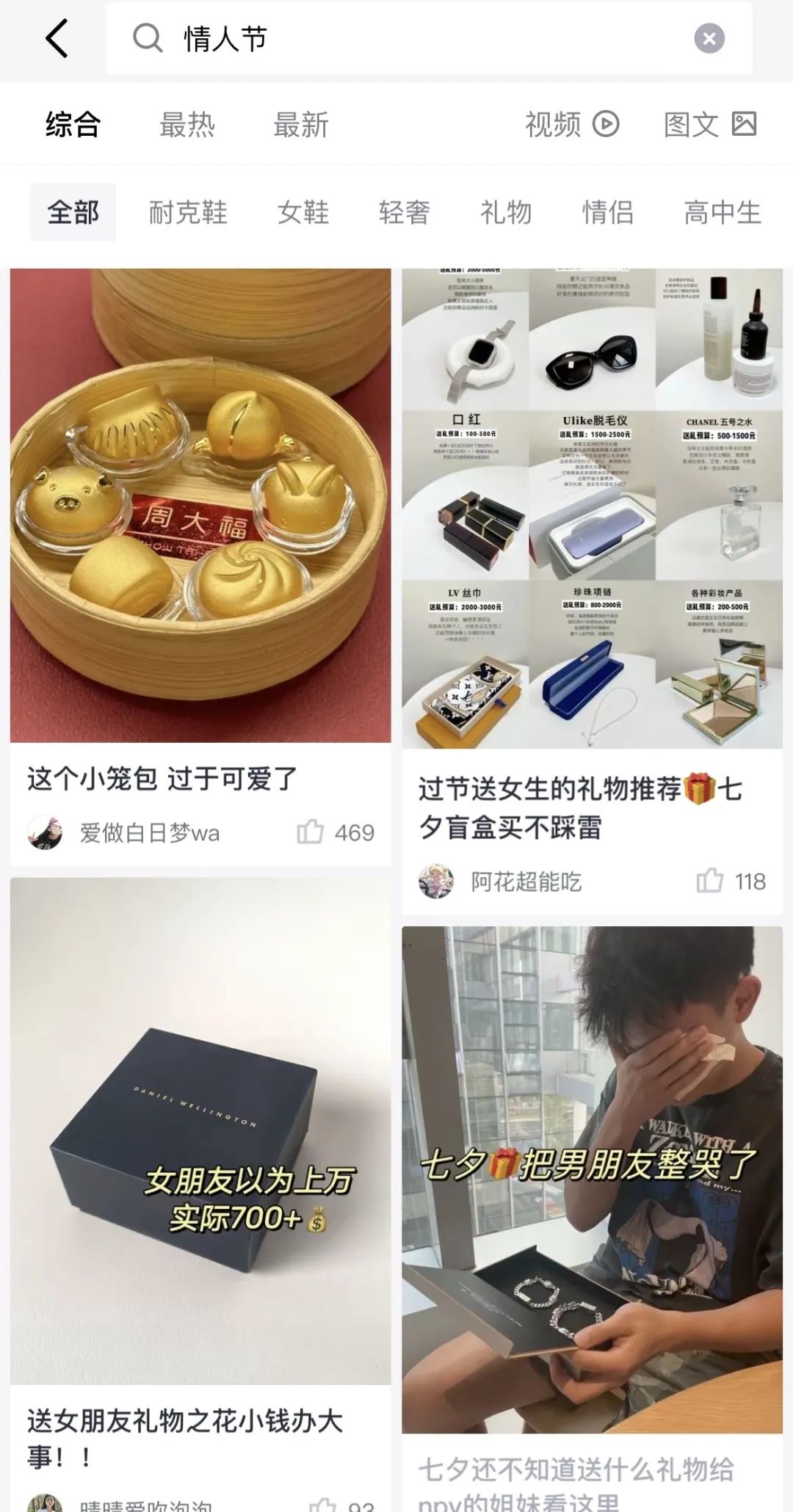Like the post by 阿花超能吃
This screenshot has width=793, height=1512.
pyautogui.click(x=709, y=881)
